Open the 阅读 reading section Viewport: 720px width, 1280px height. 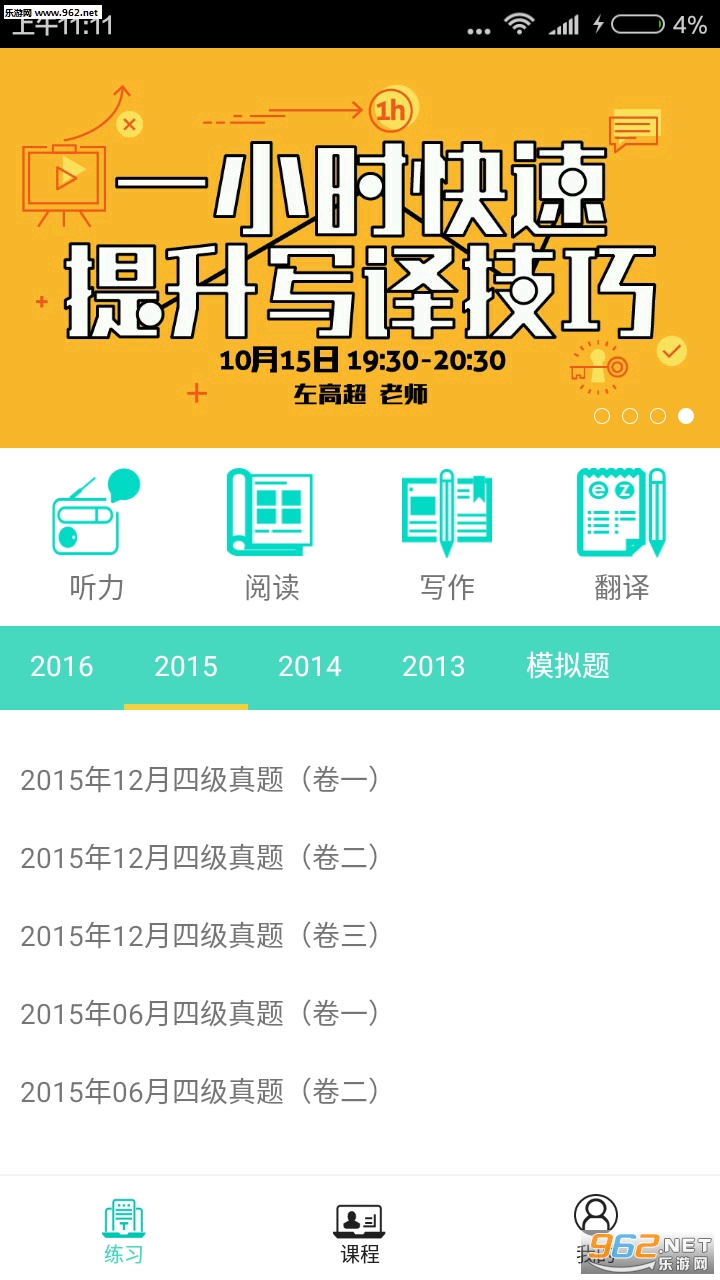pos(271,535)
